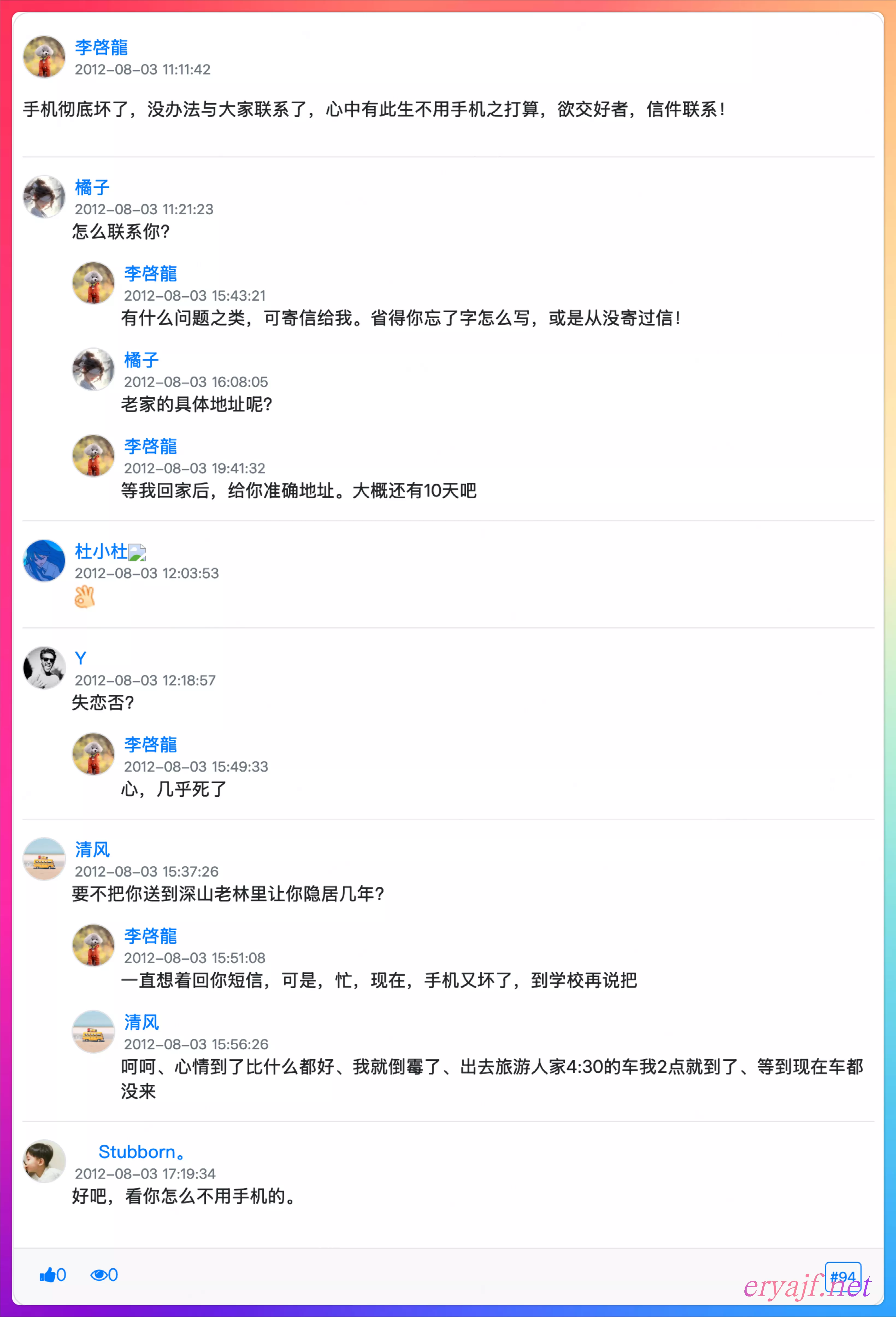Open 橘子's name above "老家的具体地址呢?"
This screenshot has height=1317, width=896.
(142, 360)
